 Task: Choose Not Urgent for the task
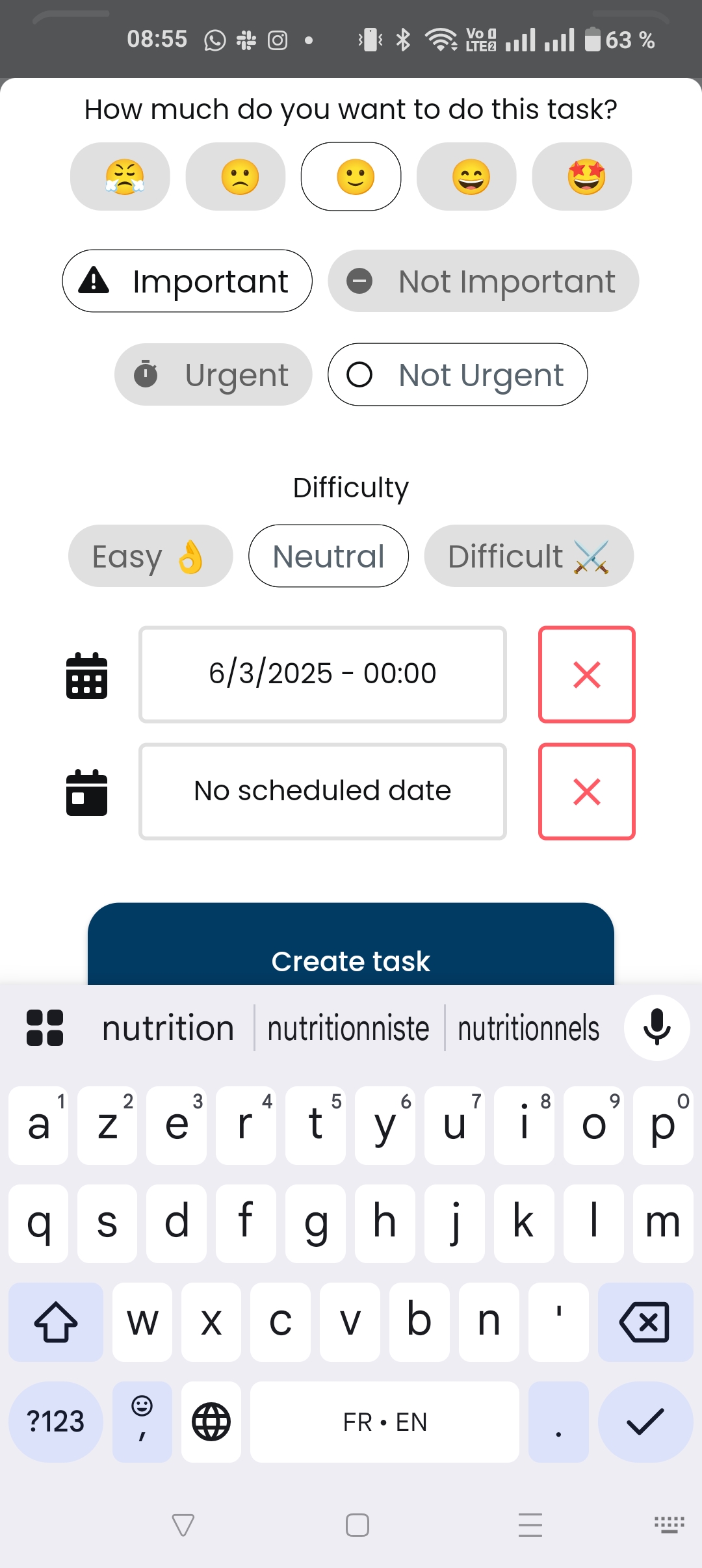click(458, 374)
